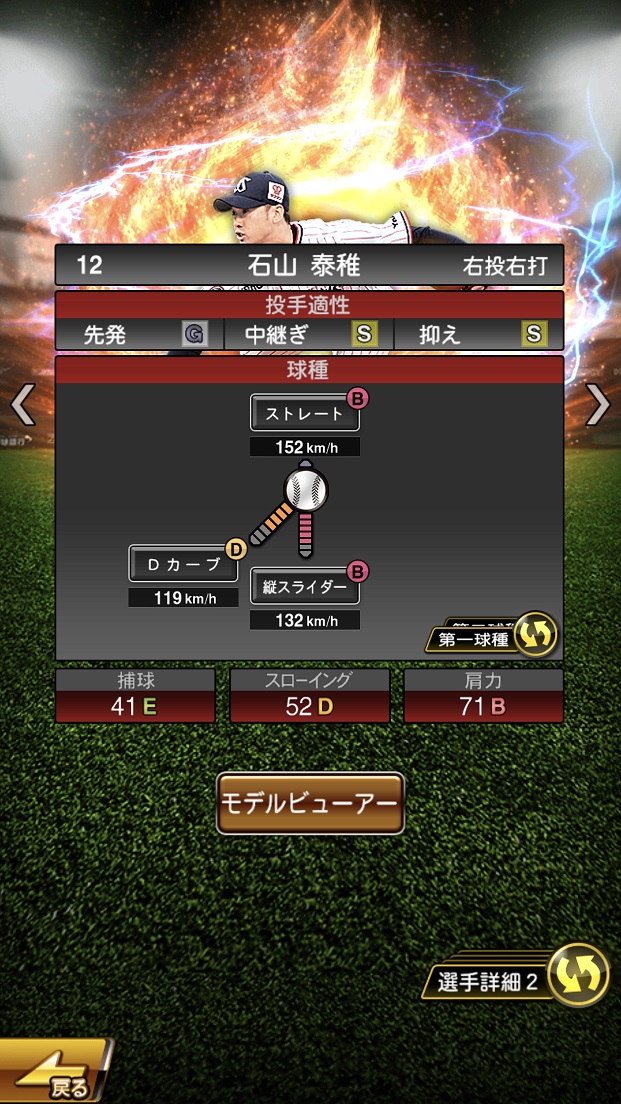This screenshot has height=1104, width=621.
Task: Open the モデルビューアー model viewer
Action: [310, 803]
